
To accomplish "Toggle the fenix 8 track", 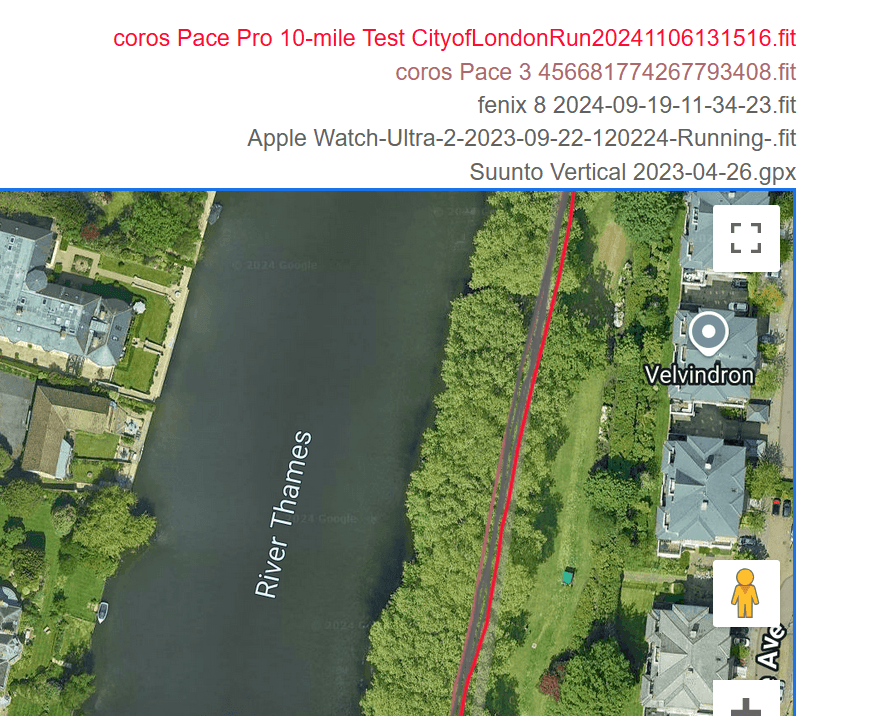I will (x=637, y=105).
